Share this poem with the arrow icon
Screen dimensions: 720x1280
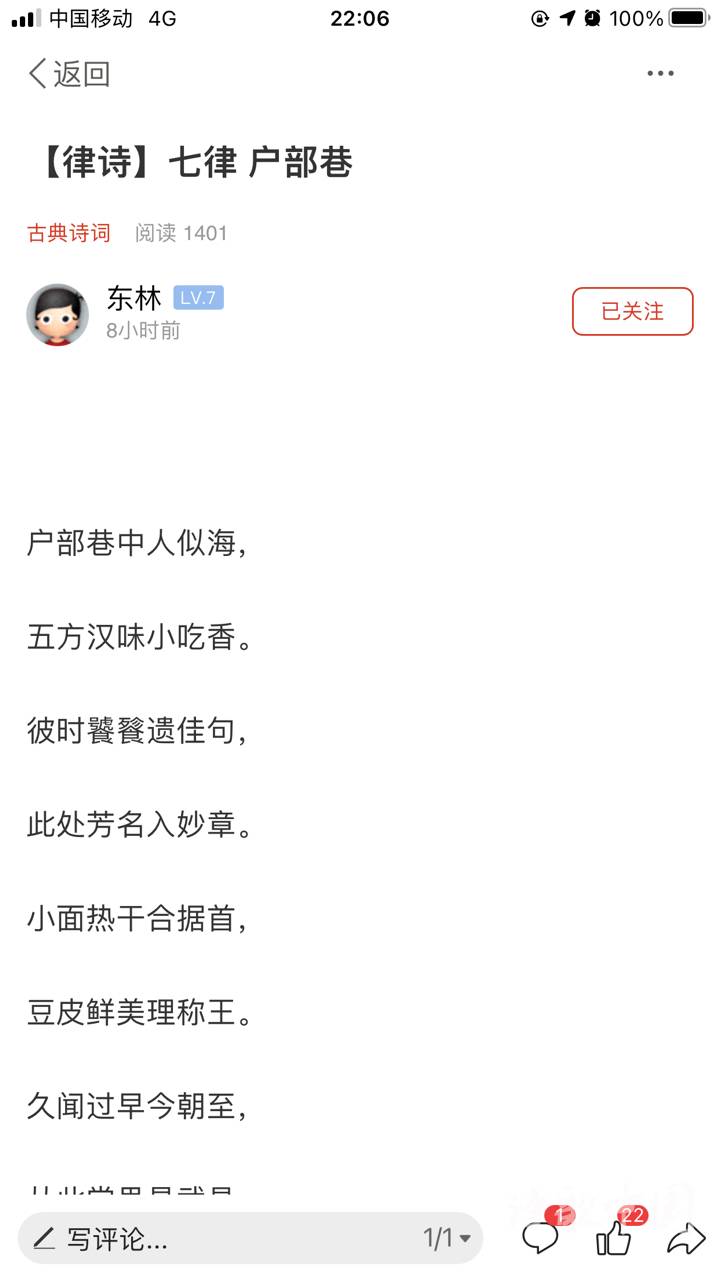686,1238
